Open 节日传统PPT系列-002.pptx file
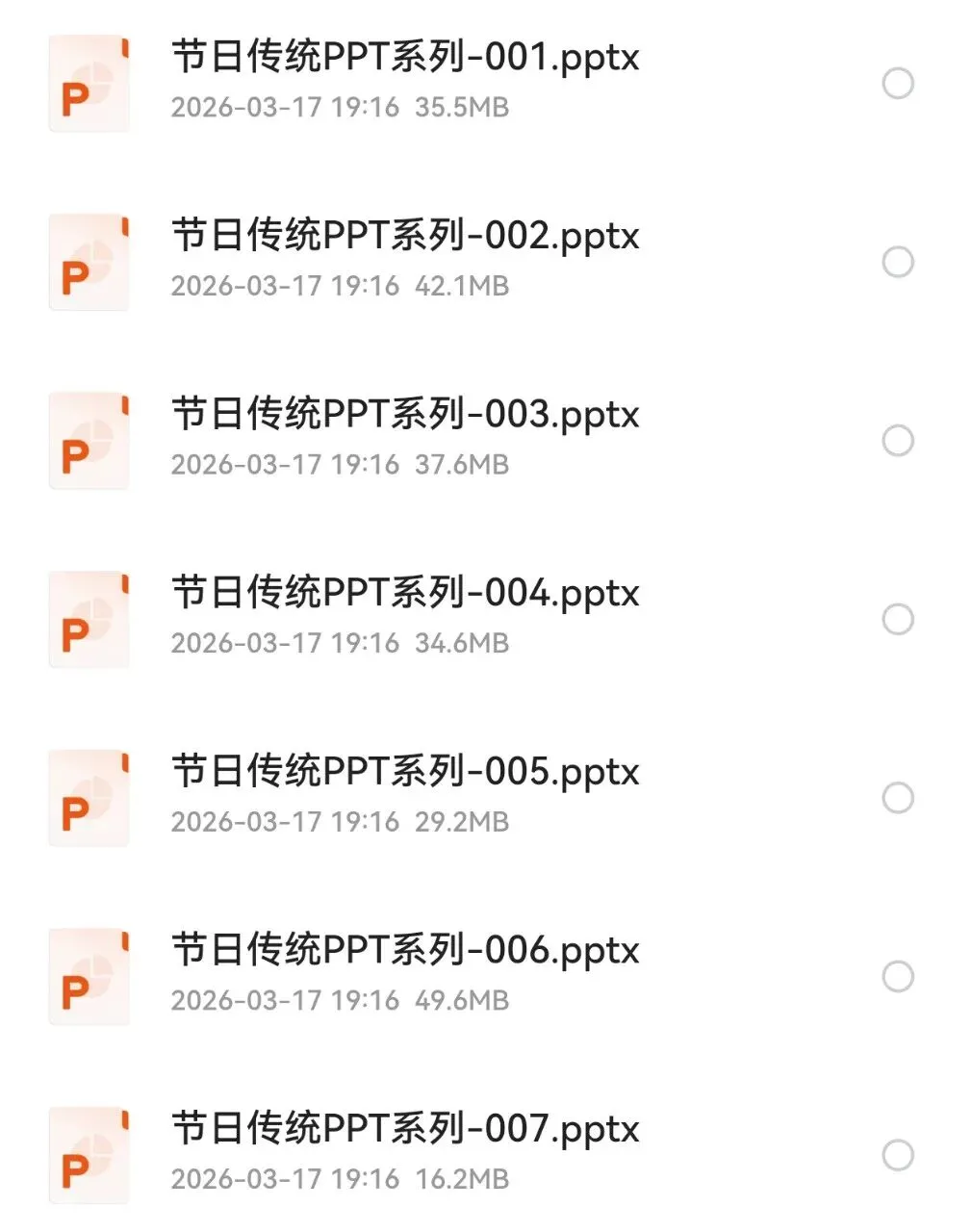The width and height of the screenshot is (971, 1232). [404, 237]
